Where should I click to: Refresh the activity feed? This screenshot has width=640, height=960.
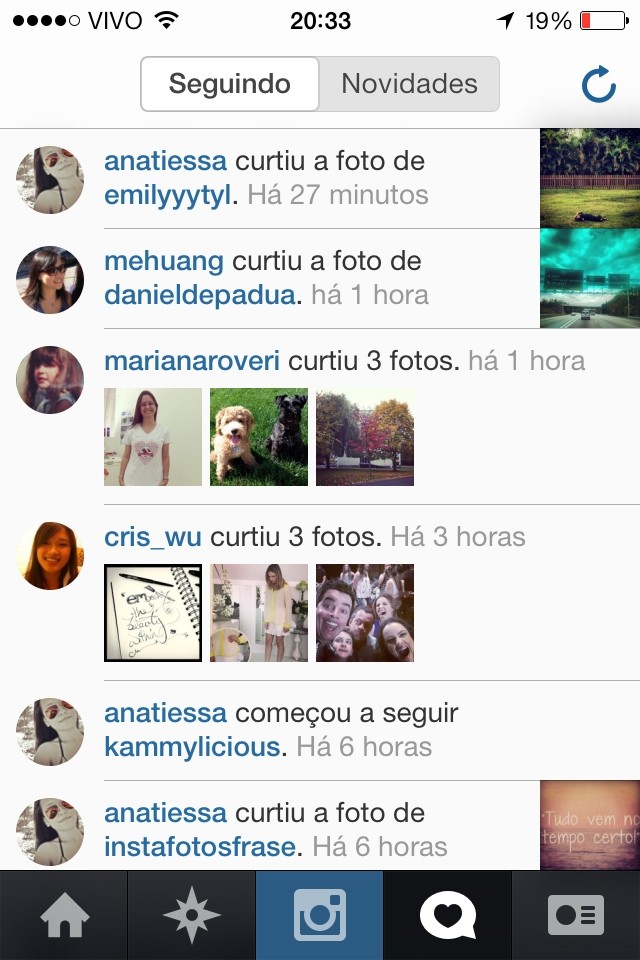tap(598, 85)
